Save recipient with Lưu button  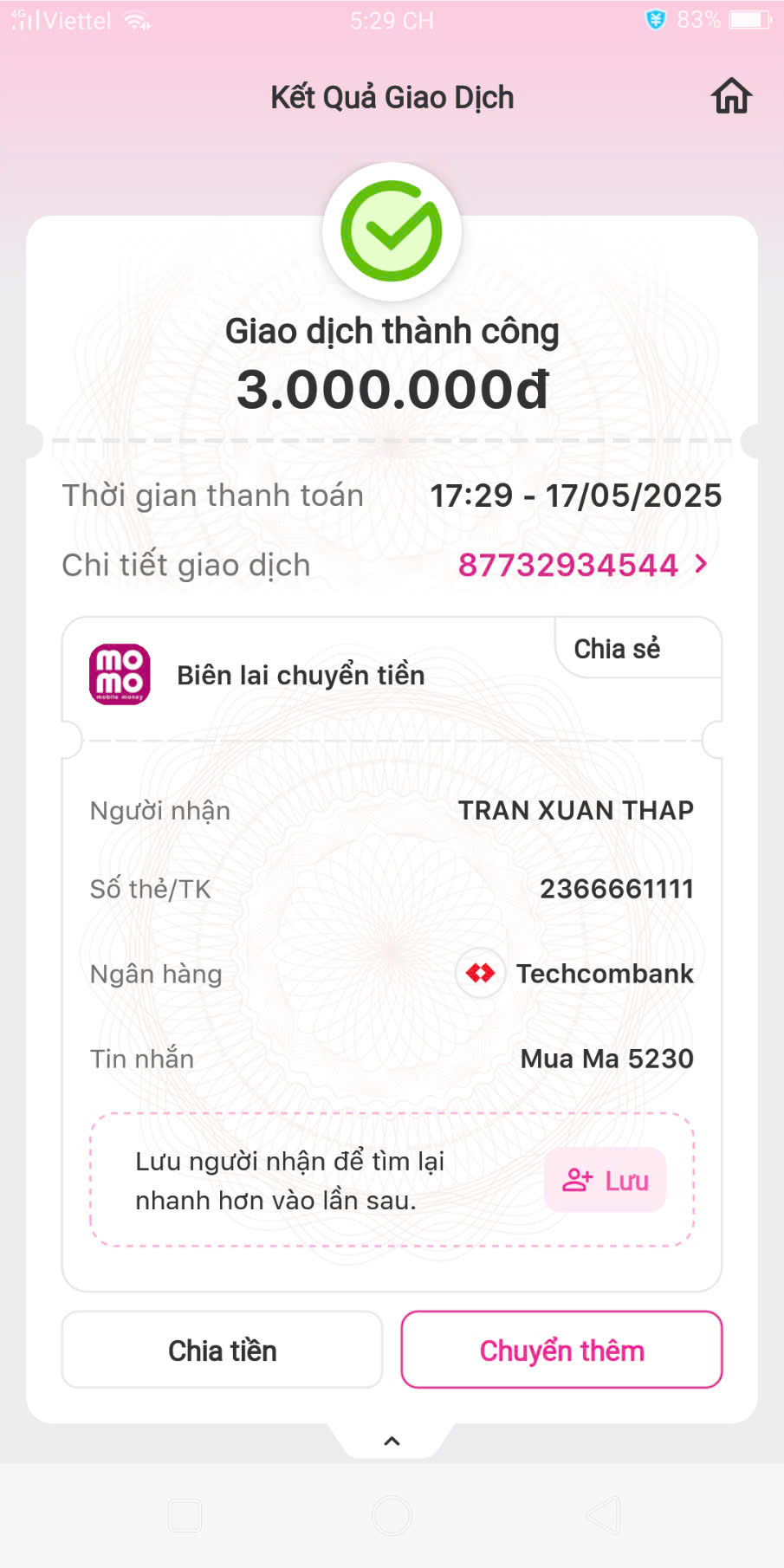(605, 1180)
